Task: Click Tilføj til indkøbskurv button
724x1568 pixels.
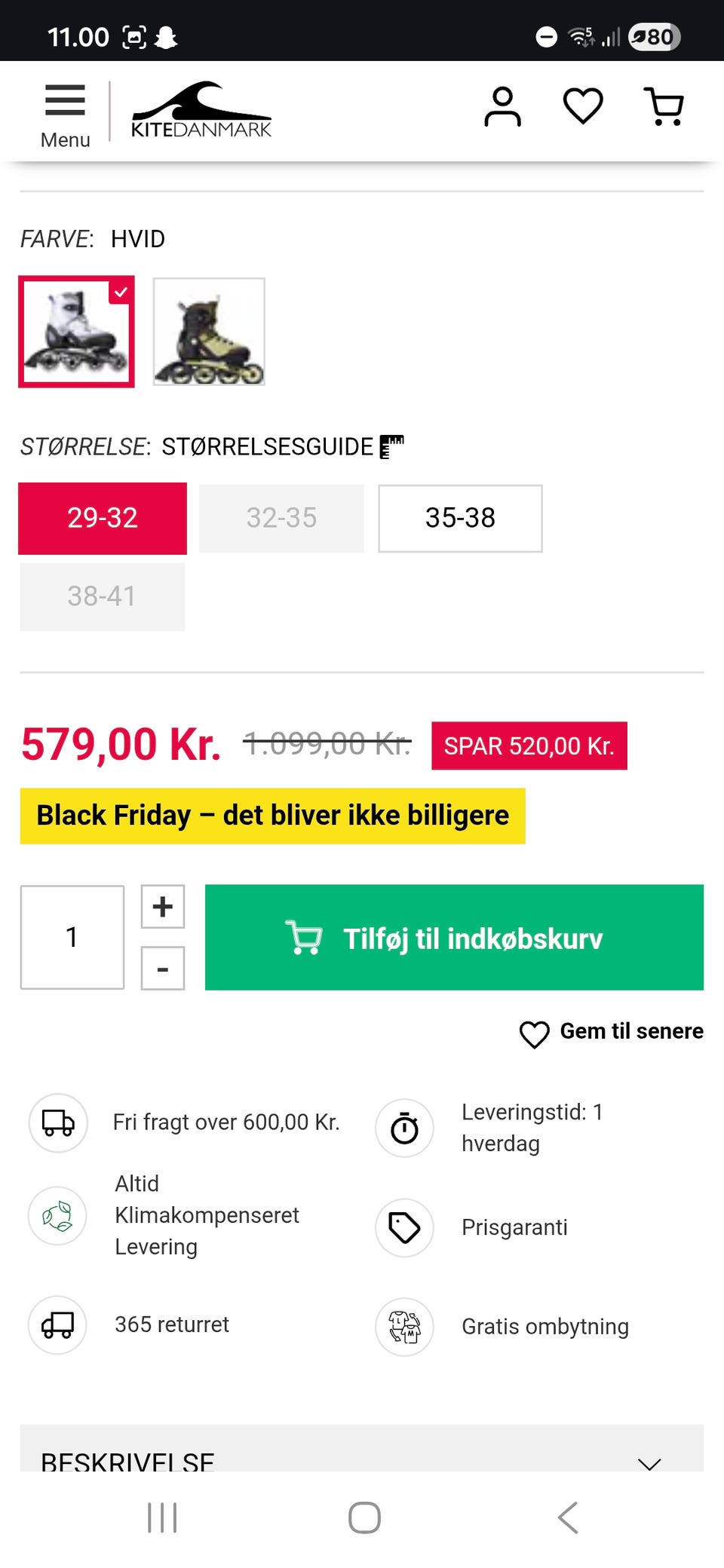Action: point(452,937)
